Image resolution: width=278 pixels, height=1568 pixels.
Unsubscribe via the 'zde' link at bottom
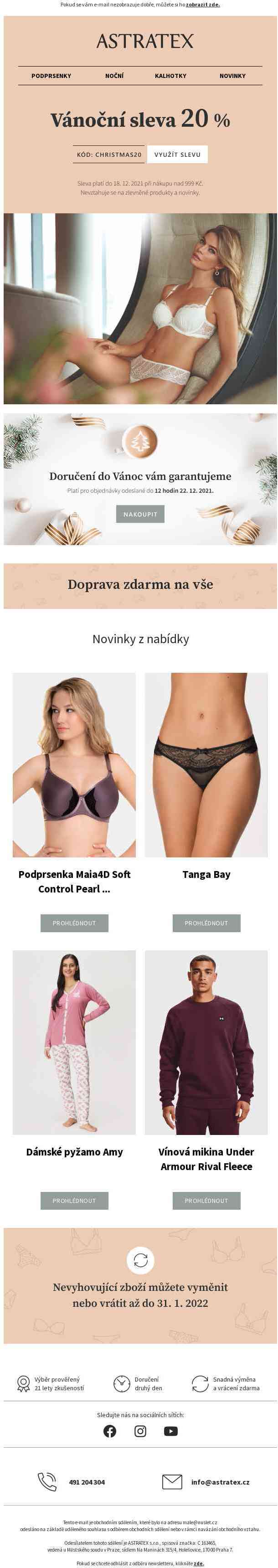click(198, 1563)
